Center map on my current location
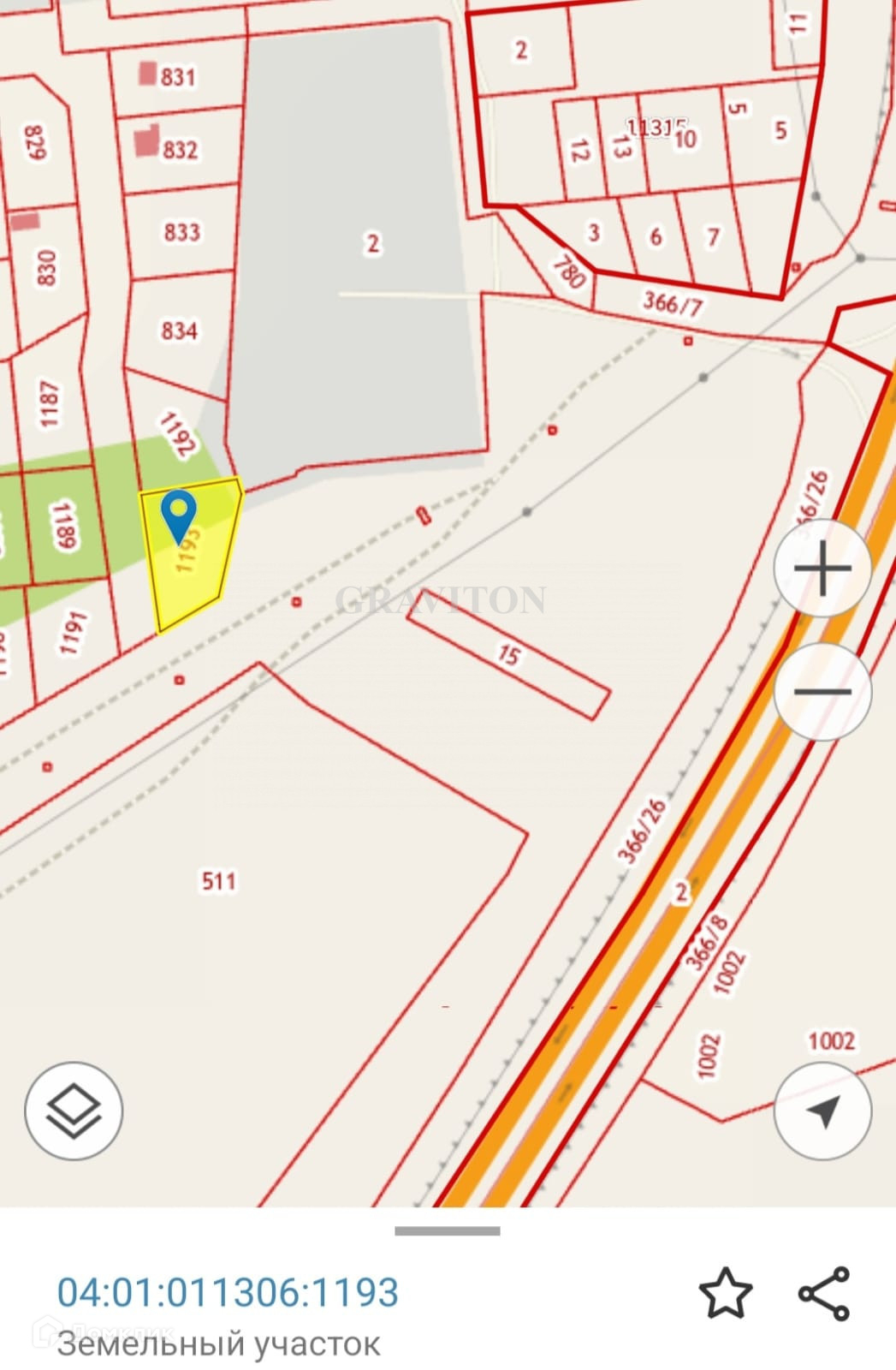Viewport: 896px width, 1370px height. [x=822, y=1111]
